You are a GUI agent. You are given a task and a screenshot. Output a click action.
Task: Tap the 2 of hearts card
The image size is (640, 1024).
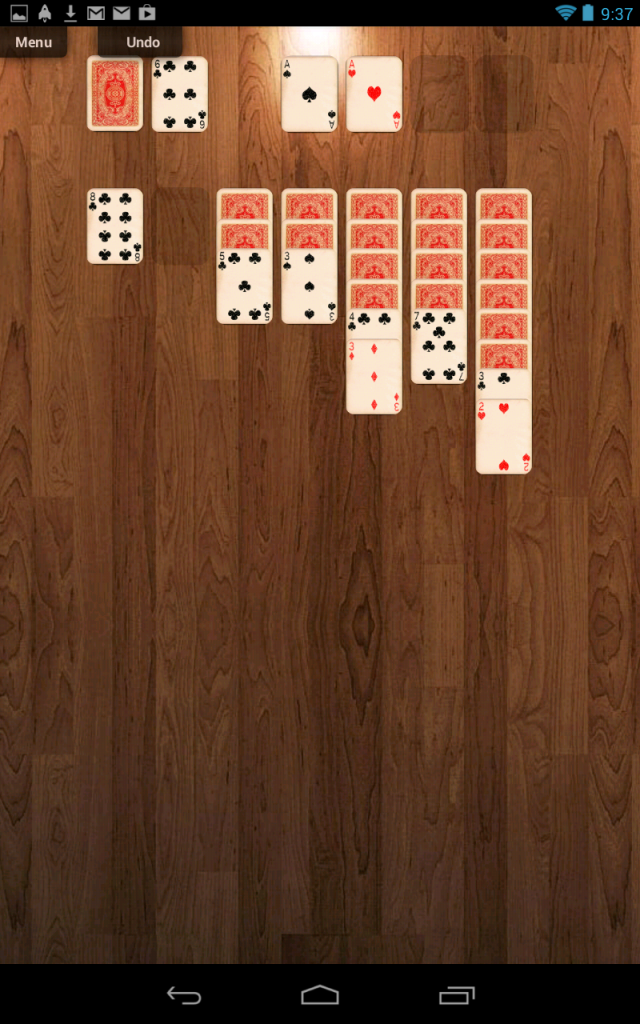coord(504,436)
